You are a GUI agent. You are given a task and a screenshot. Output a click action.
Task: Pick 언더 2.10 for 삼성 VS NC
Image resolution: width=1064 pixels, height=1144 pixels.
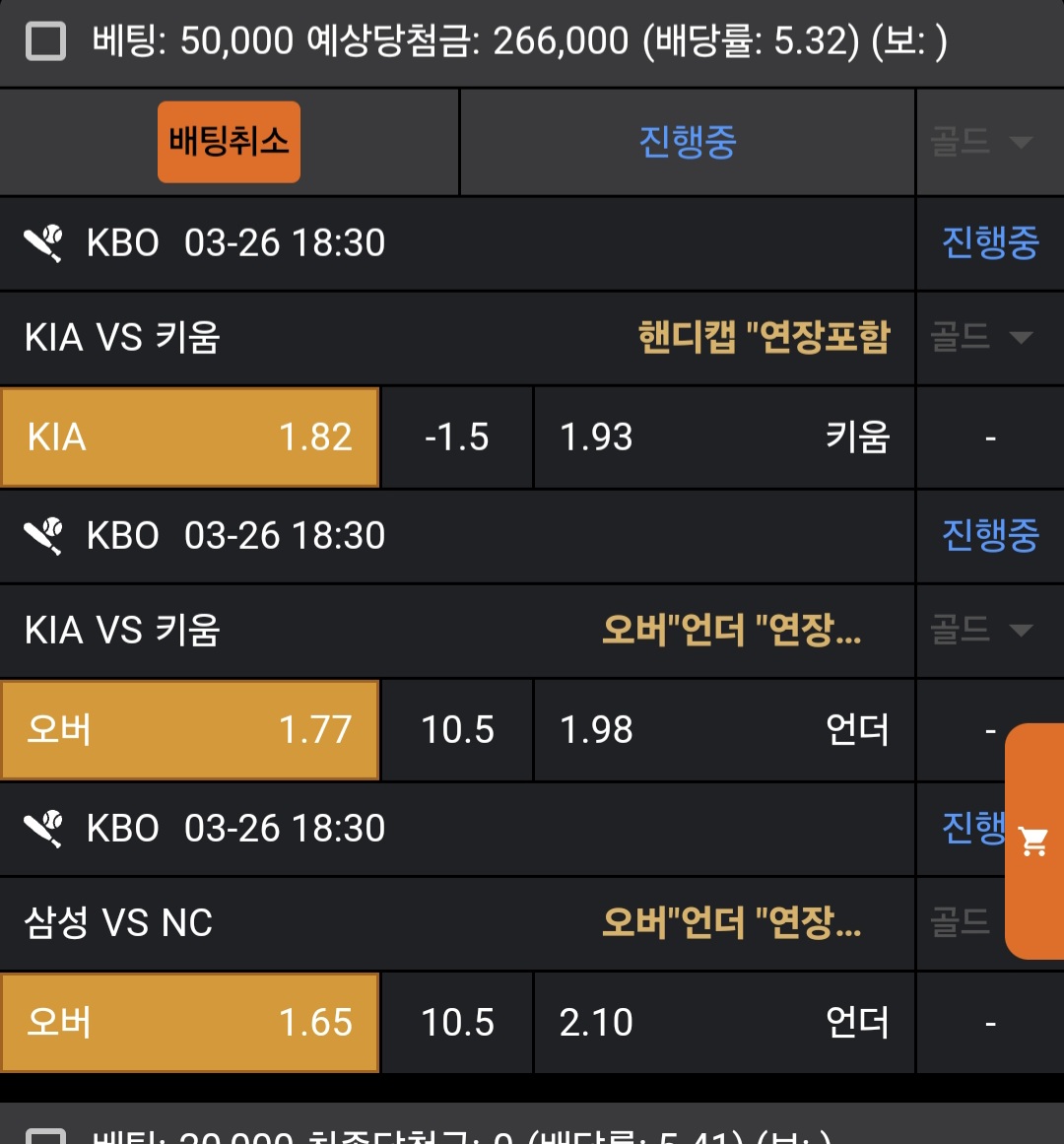pyautogui.click(x=724, y=1023)
